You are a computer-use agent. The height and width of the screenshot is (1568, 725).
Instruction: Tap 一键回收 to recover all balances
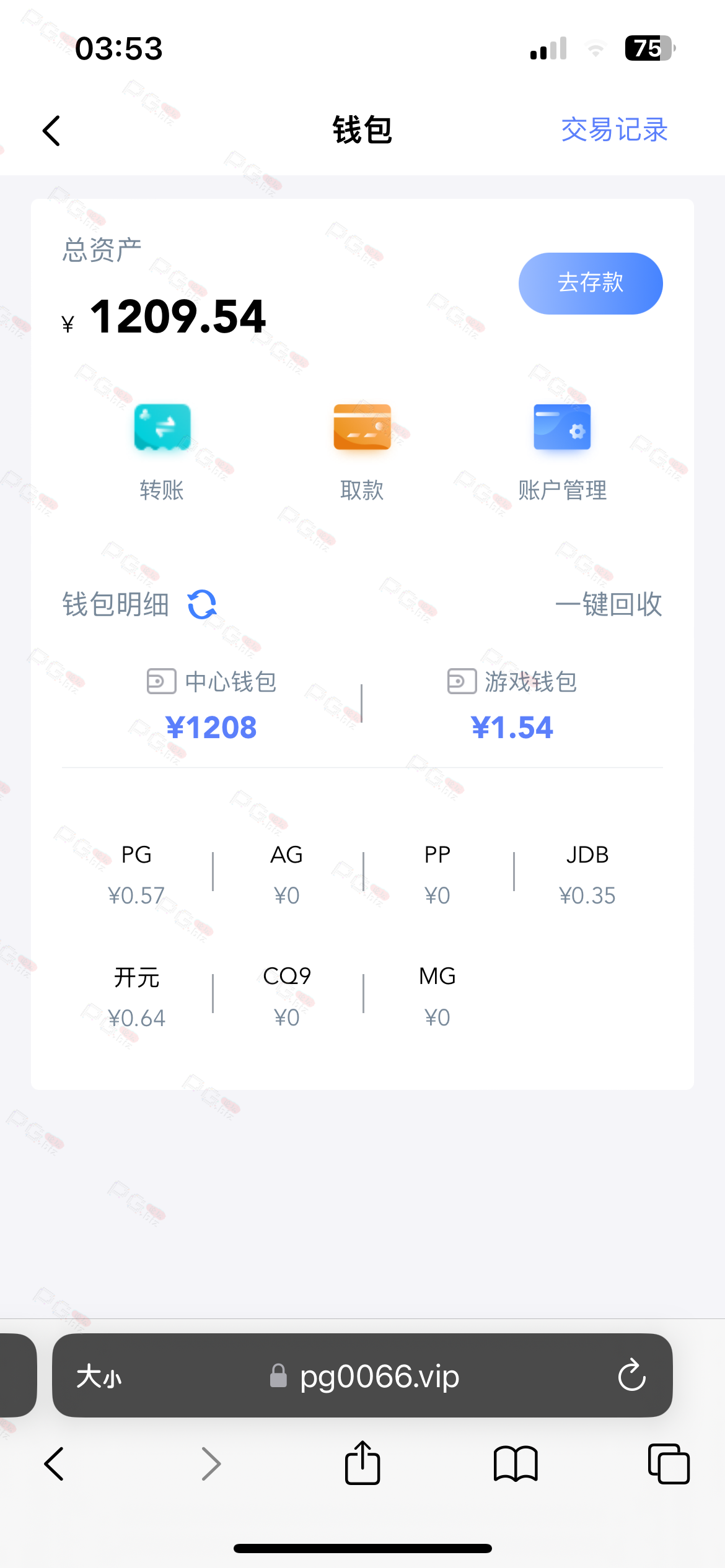click(609, 604)
